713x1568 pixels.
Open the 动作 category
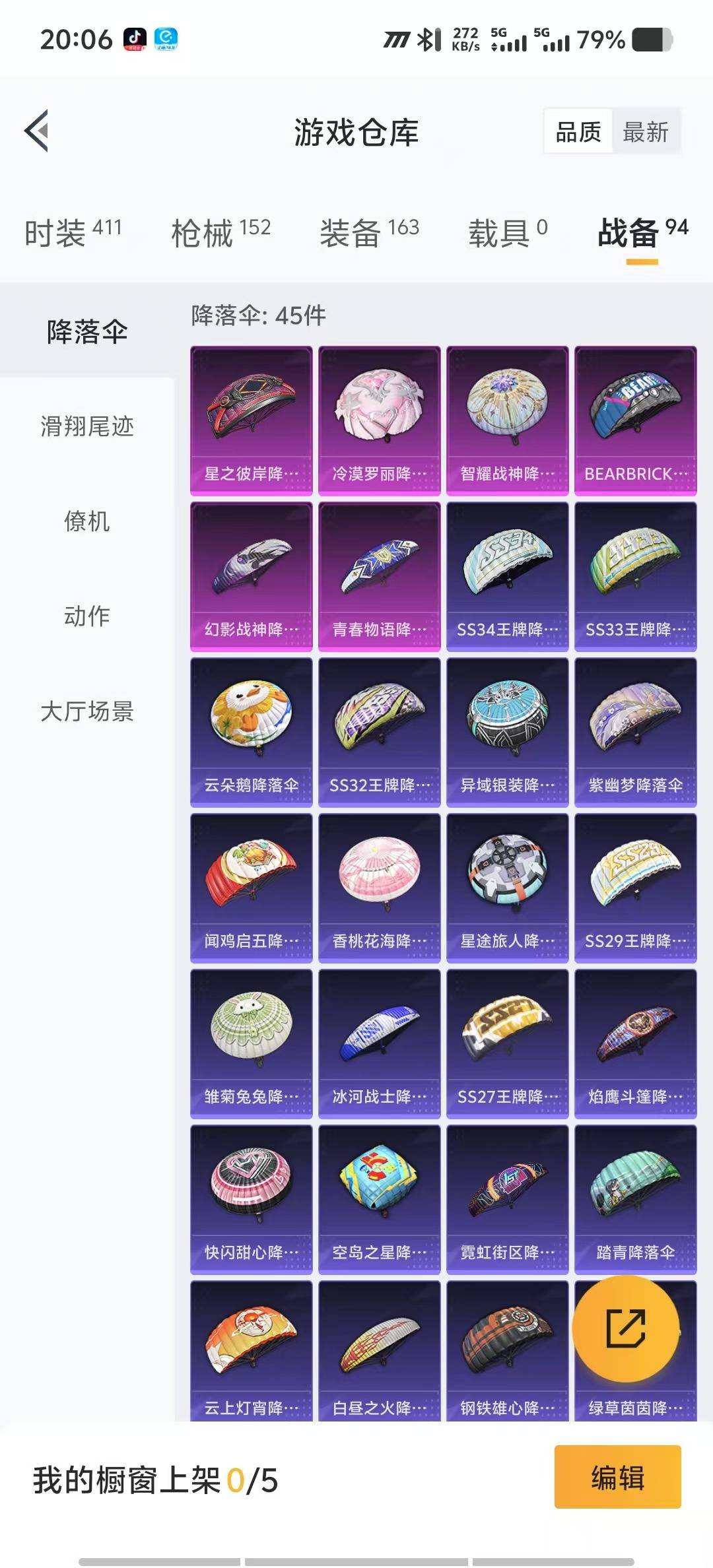tap(87, 616)
